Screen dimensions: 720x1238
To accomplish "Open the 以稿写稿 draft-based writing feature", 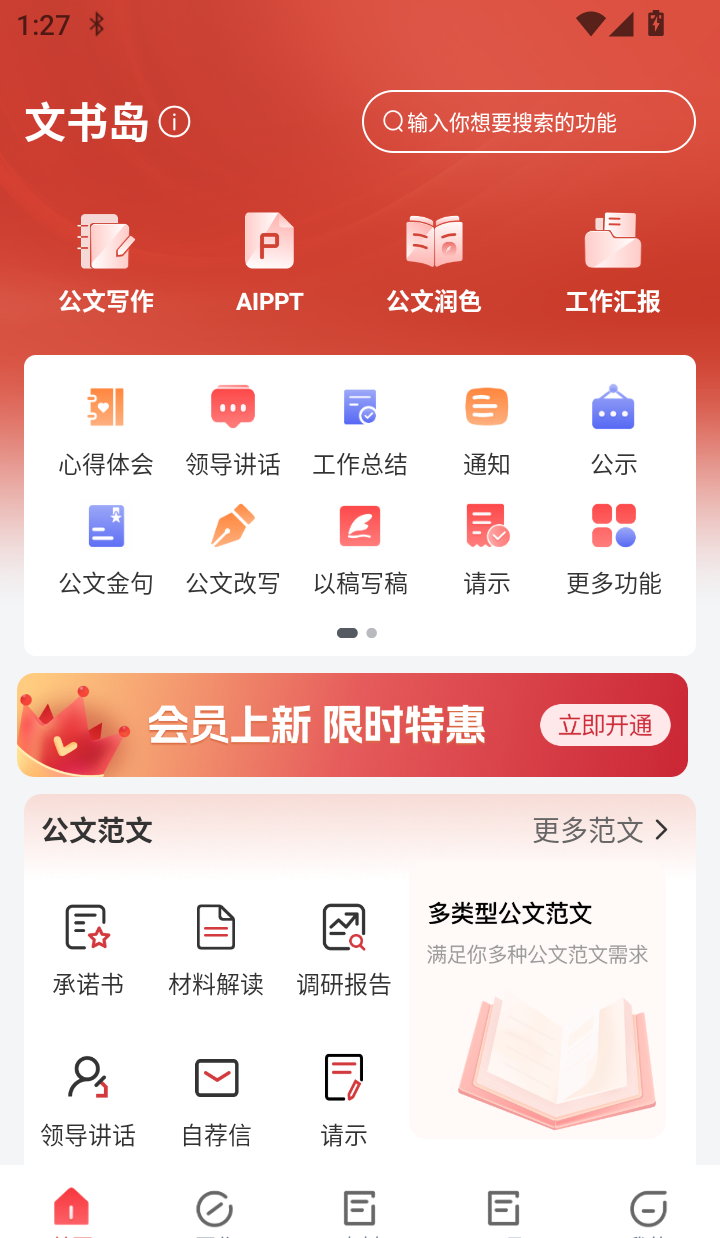I will [x=360, y=545].
